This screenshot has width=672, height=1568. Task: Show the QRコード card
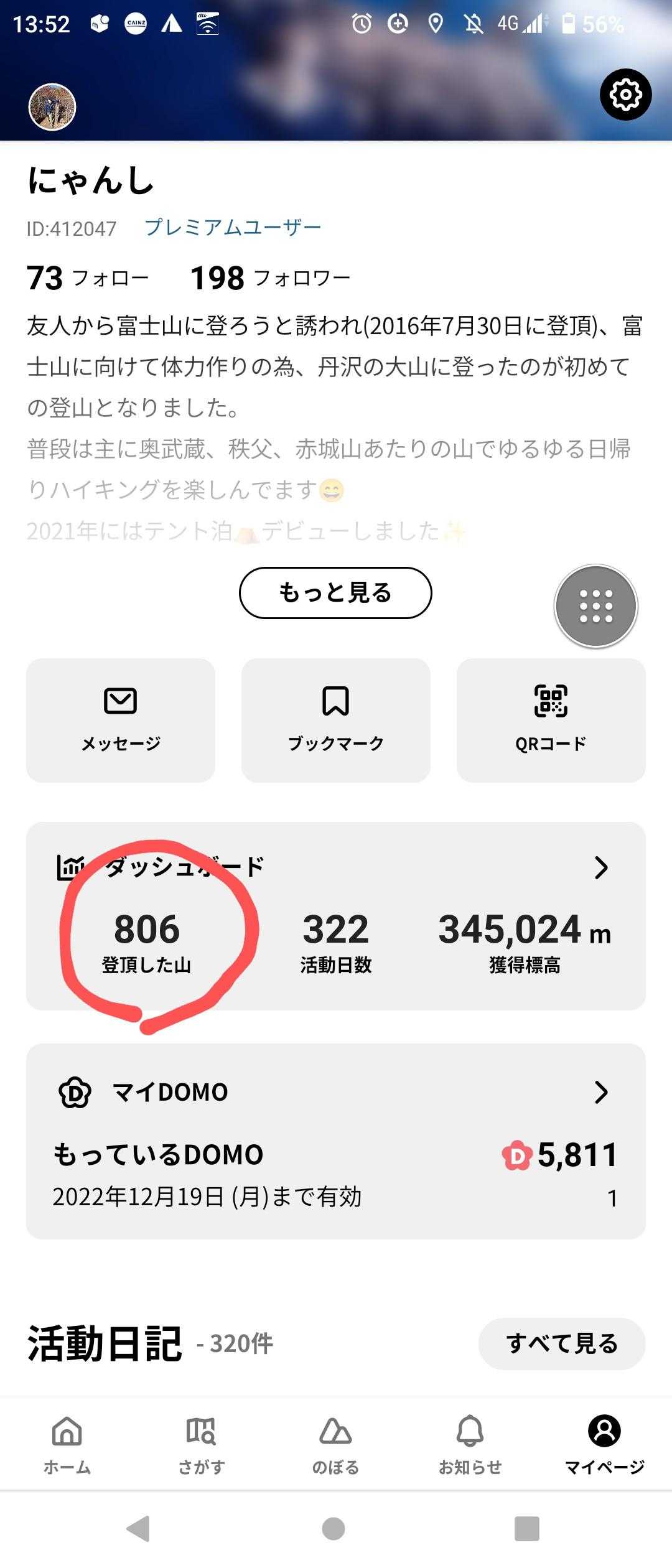pos(551,720)
